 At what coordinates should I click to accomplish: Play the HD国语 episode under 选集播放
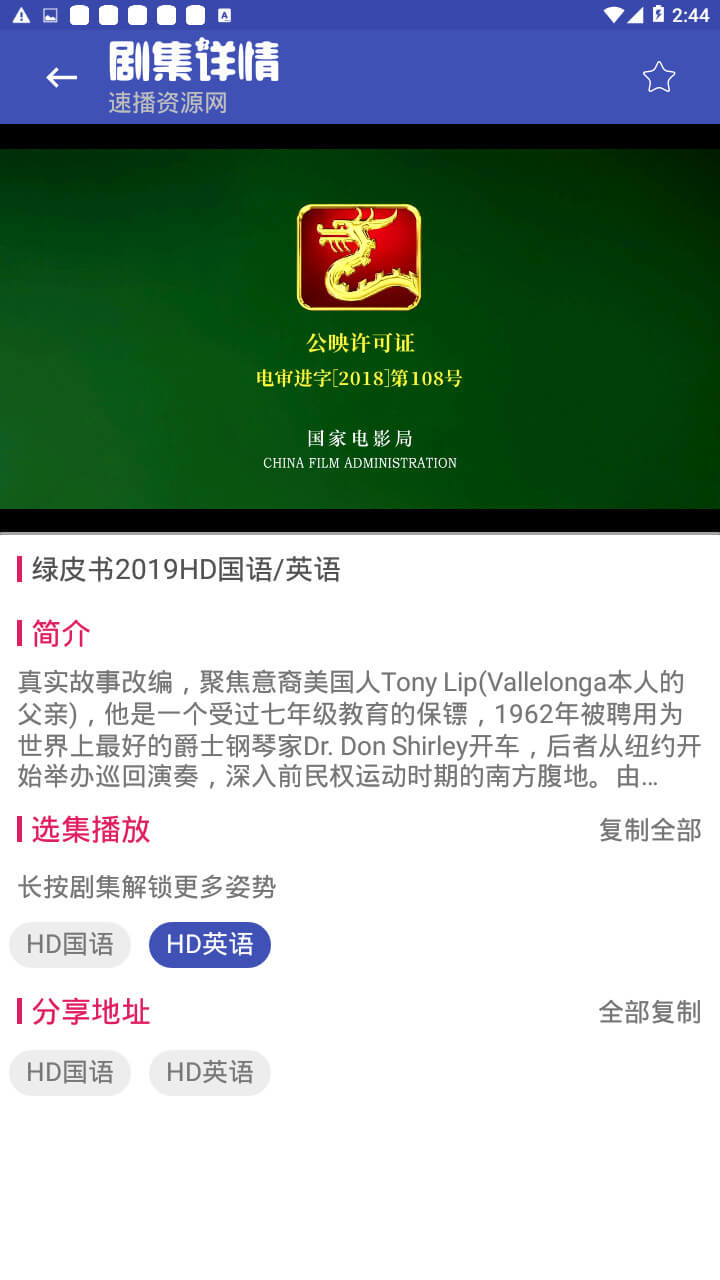[70, 945]
